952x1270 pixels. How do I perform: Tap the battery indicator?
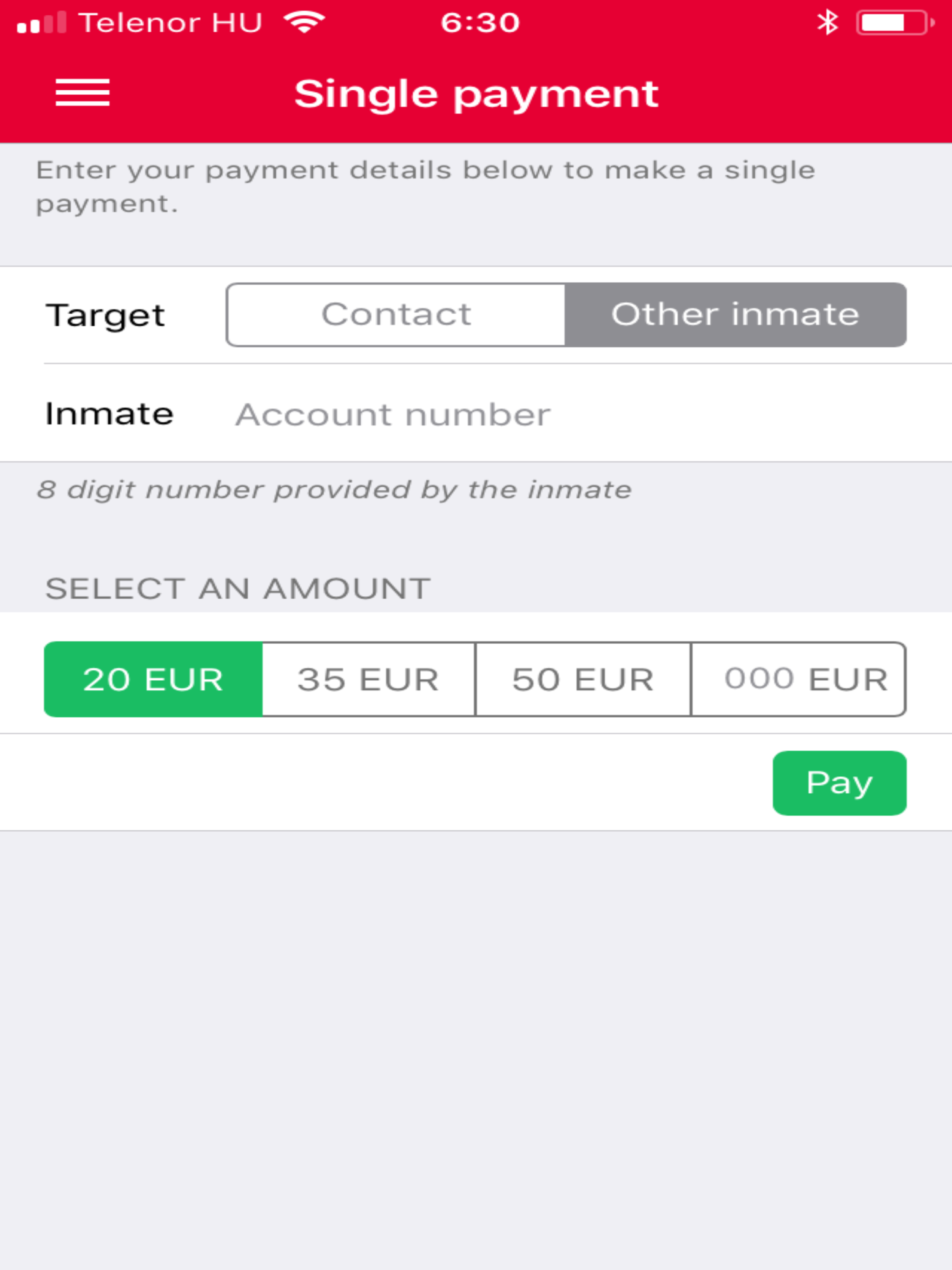tap(893, 22)
